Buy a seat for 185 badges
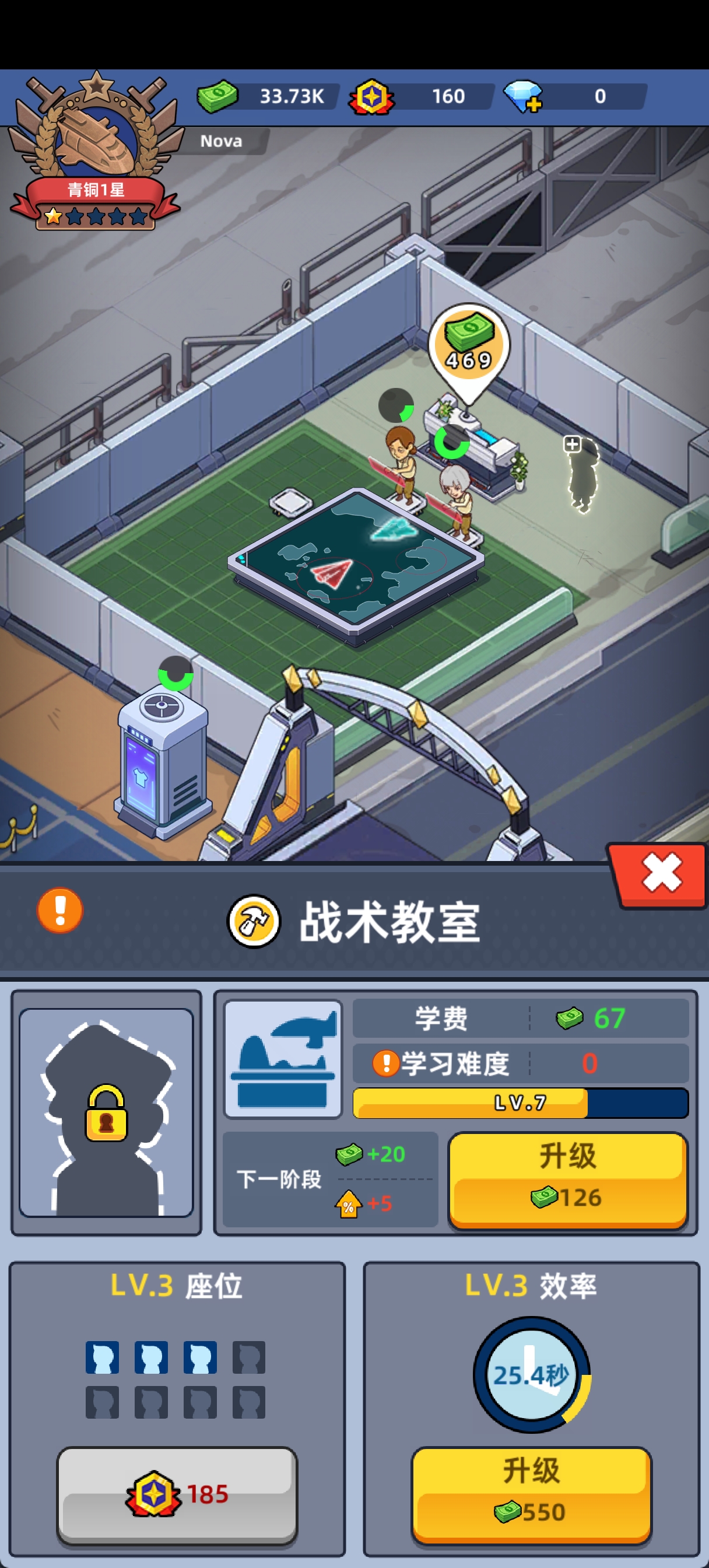The height and width of the screenshot is (1568, 709). click(x=177, y=1494)
